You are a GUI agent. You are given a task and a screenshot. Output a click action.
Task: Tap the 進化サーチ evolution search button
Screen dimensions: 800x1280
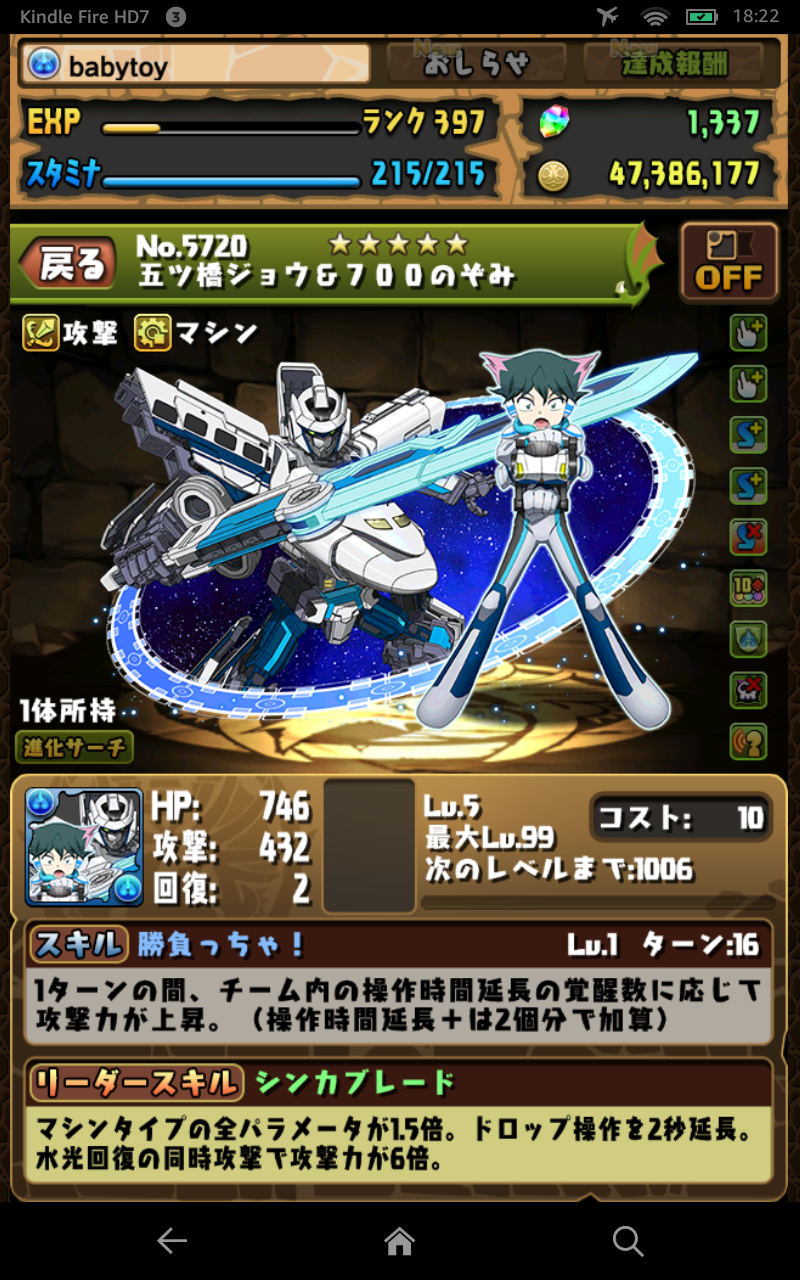[x=75, y=746]
